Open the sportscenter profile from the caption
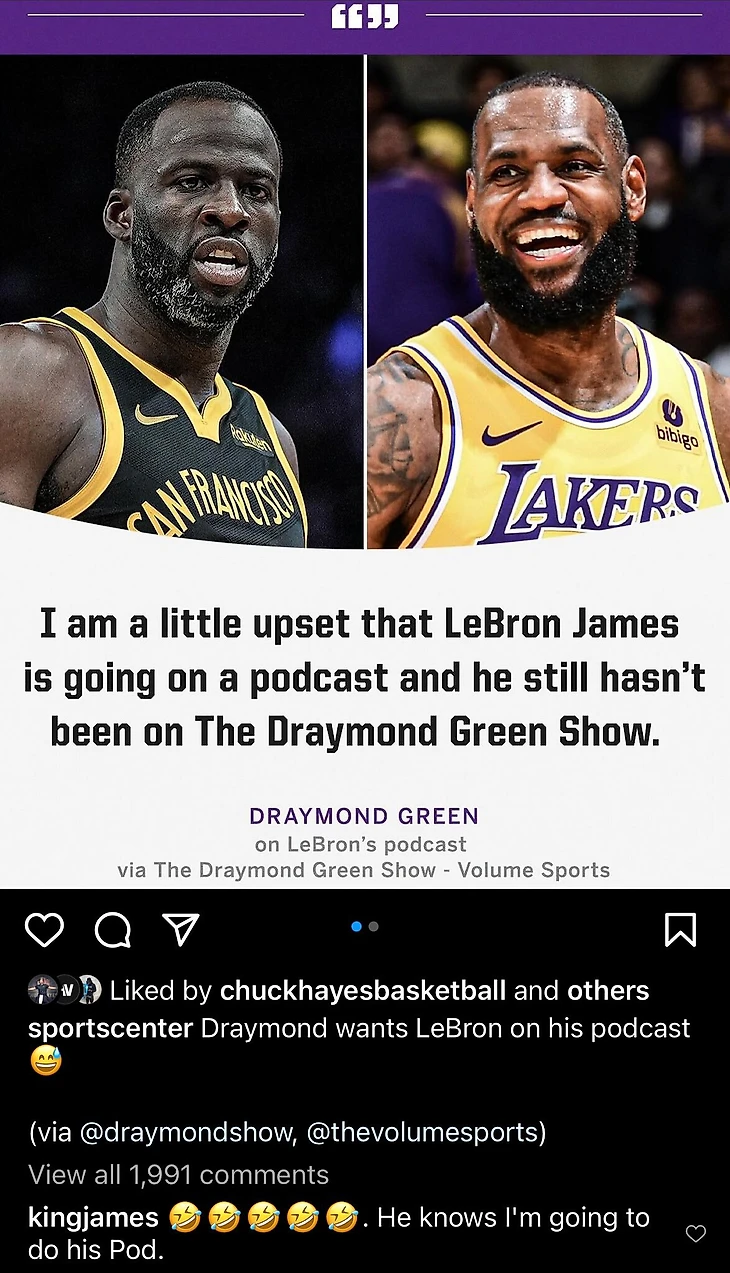 (110, 1028)
